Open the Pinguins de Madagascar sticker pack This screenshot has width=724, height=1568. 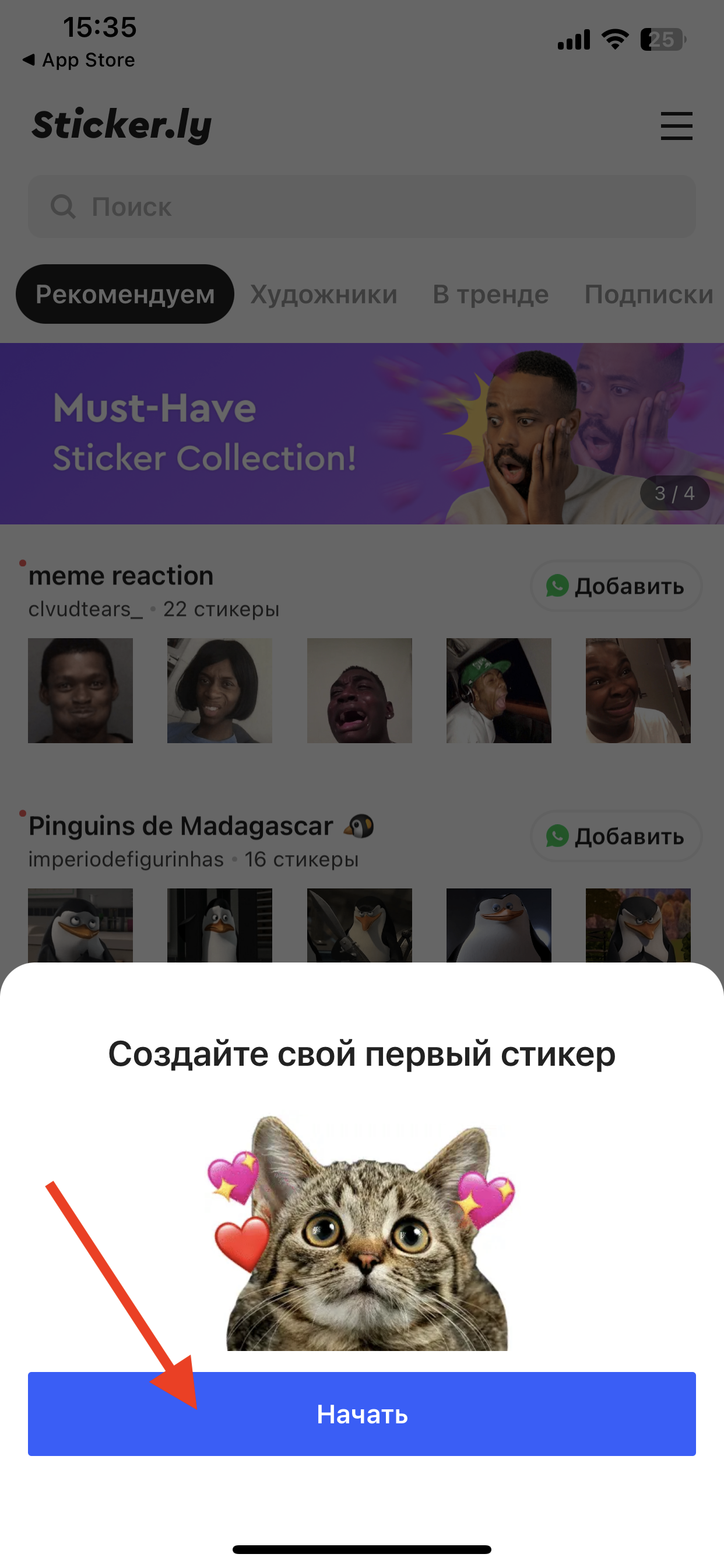coord(181,827)
